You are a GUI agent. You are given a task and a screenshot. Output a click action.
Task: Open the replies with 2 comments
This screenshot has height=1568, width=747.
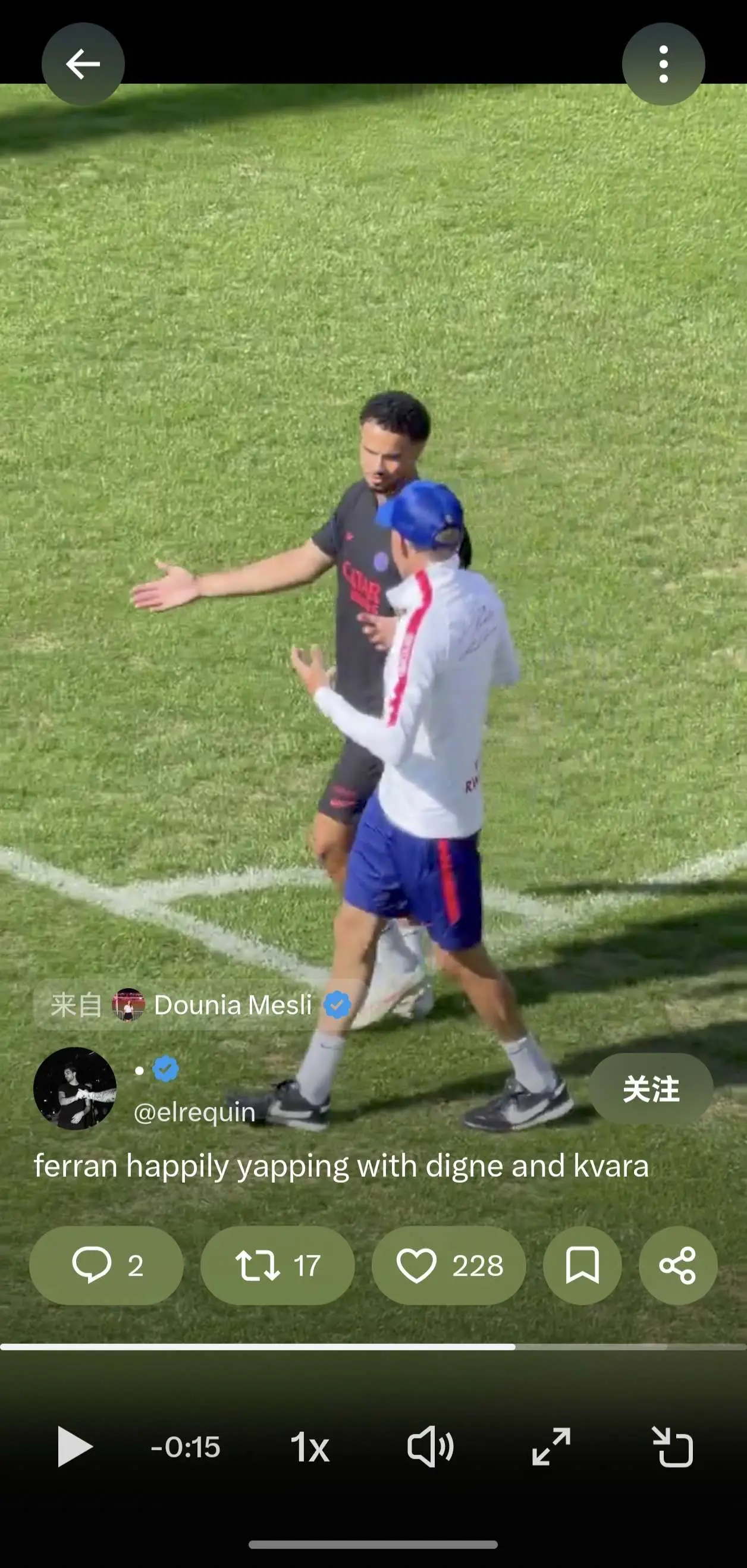pyautogui.click(x=106, y=1265)
